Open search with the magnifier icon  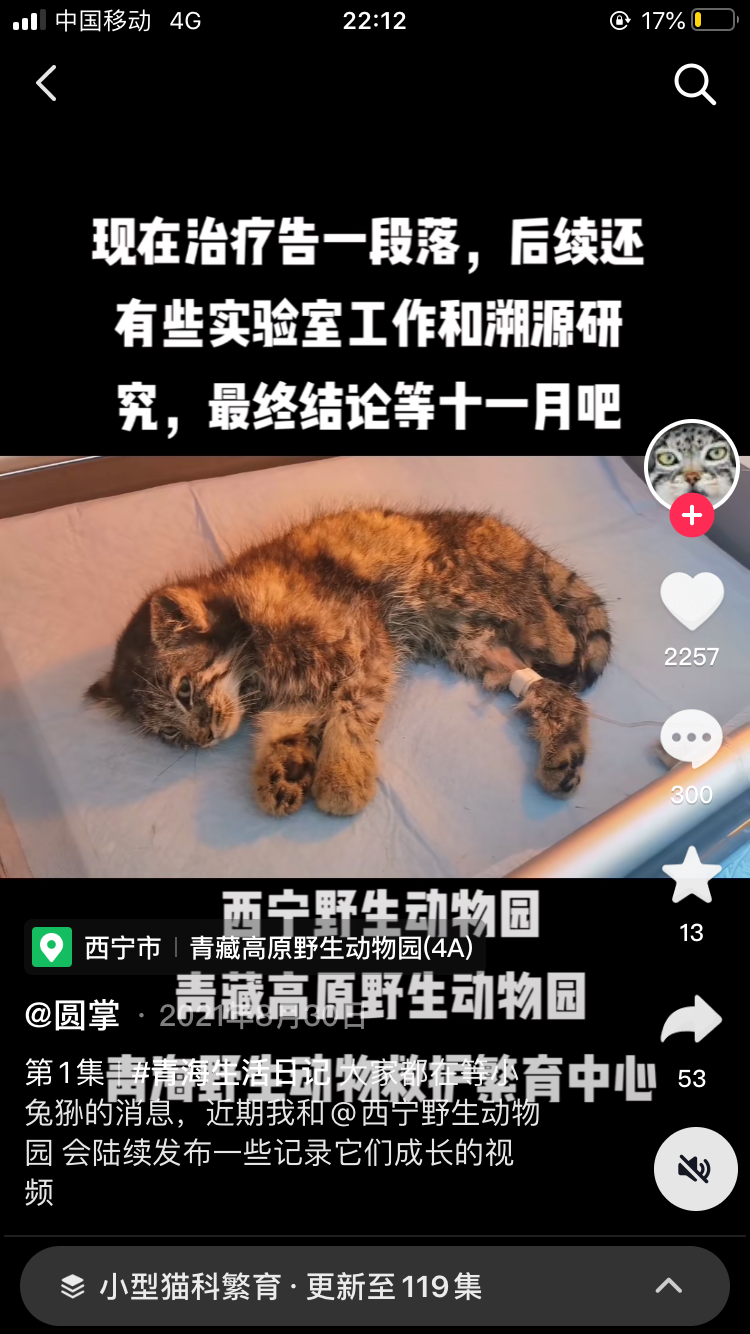click(694, 85)
